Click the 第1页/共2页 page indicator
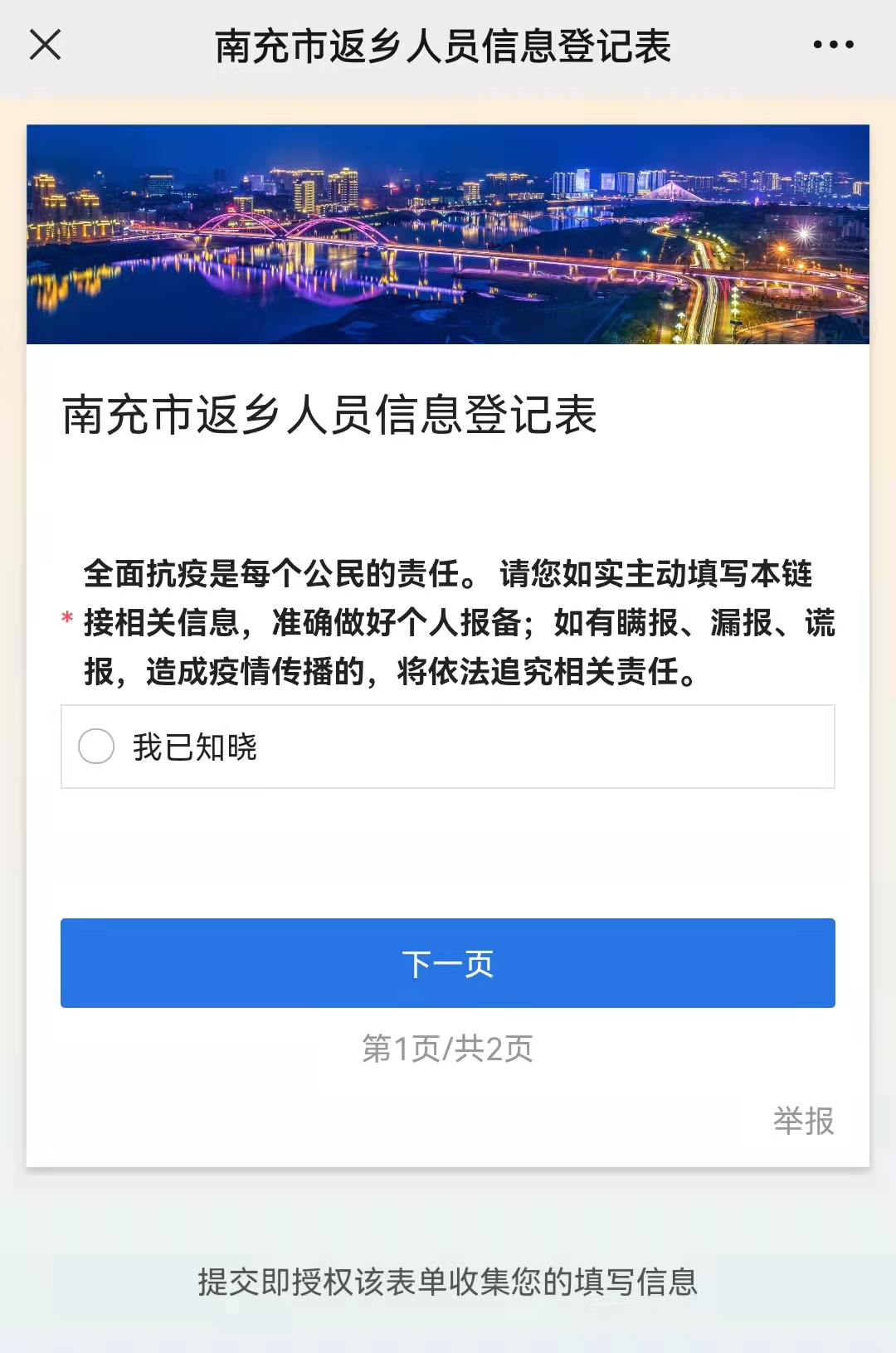The height and width of the screenshot is (1353, 896). tap(448, 1048)
